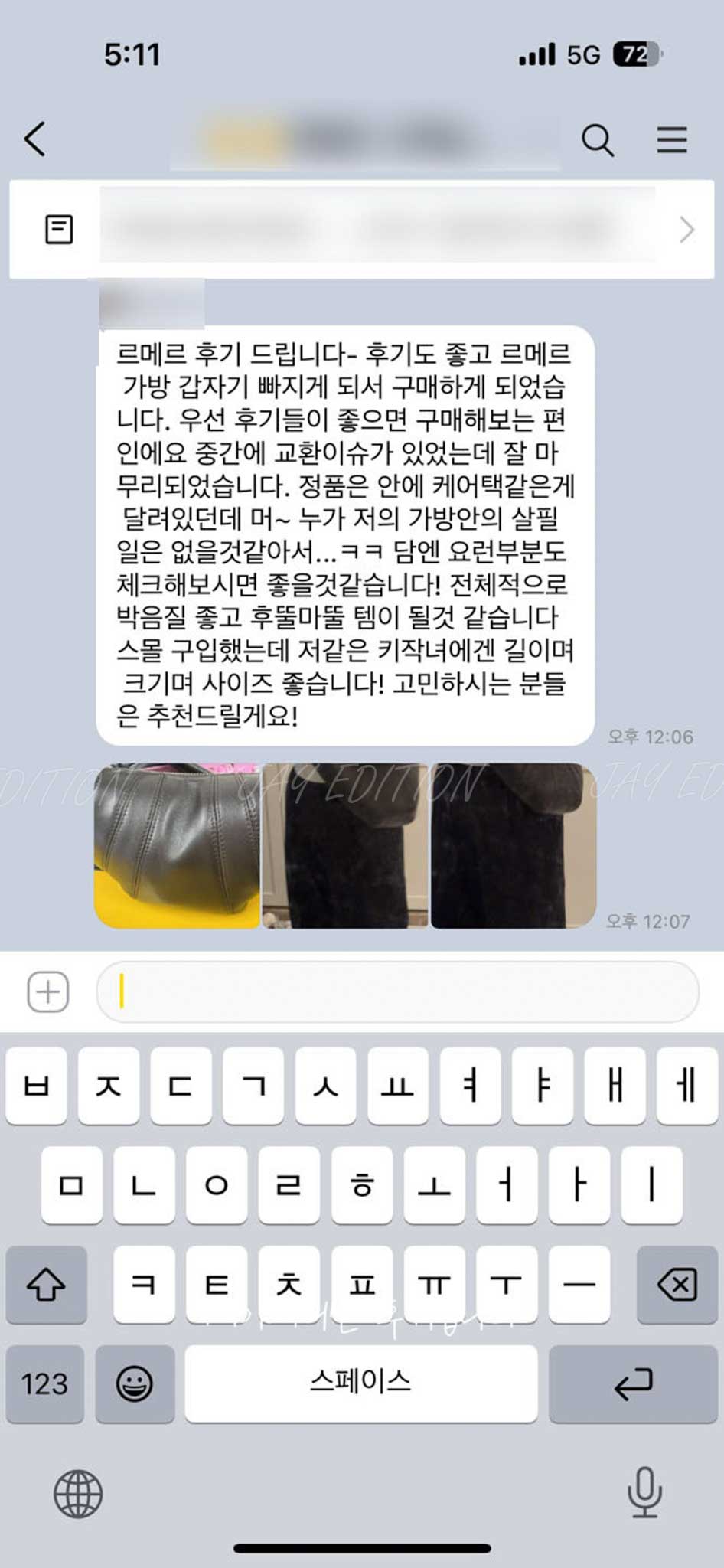Tap the return key
The height and width of the screenshot is (1568, 724).
tap(633, 1383)
